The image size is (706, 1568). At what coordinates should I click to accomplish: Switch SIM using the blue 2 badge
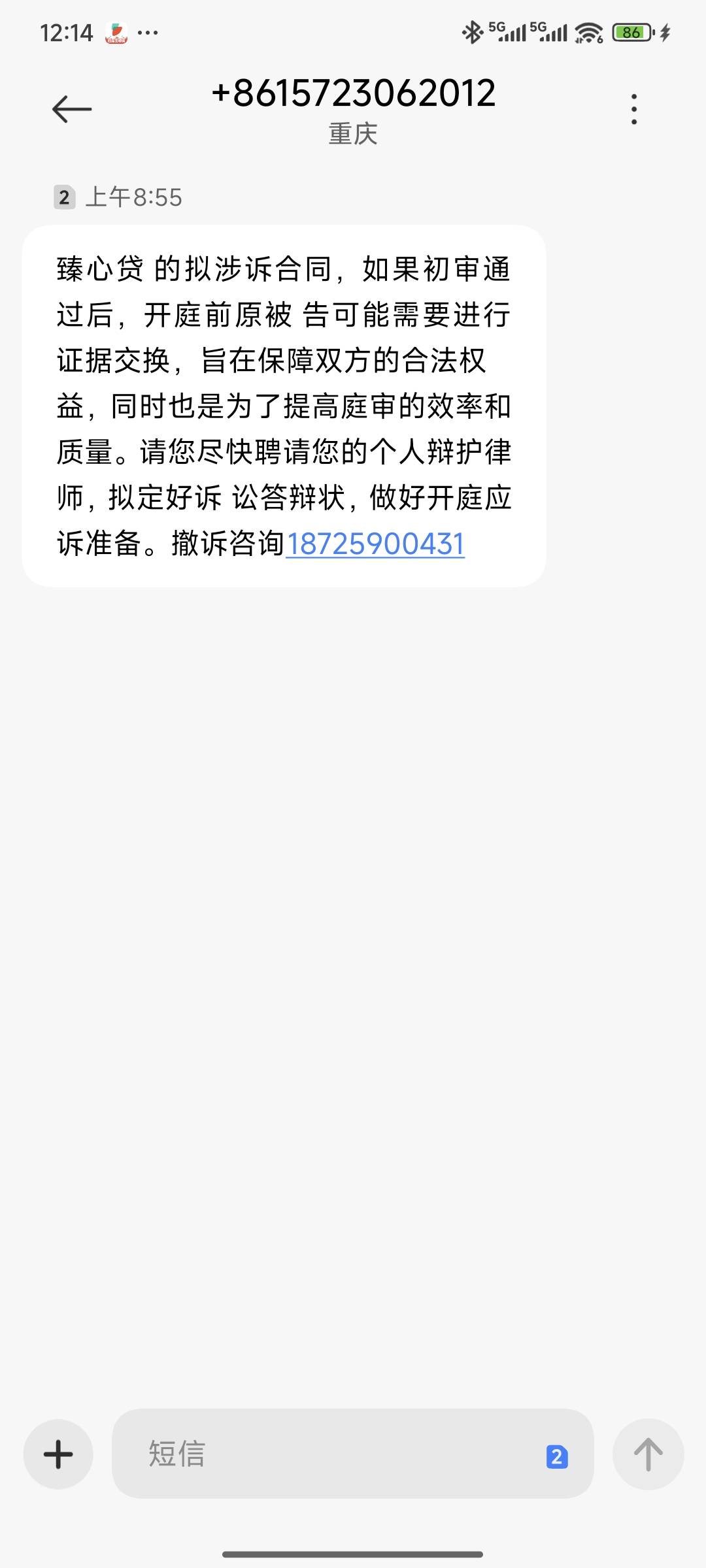pos(557,1457)
